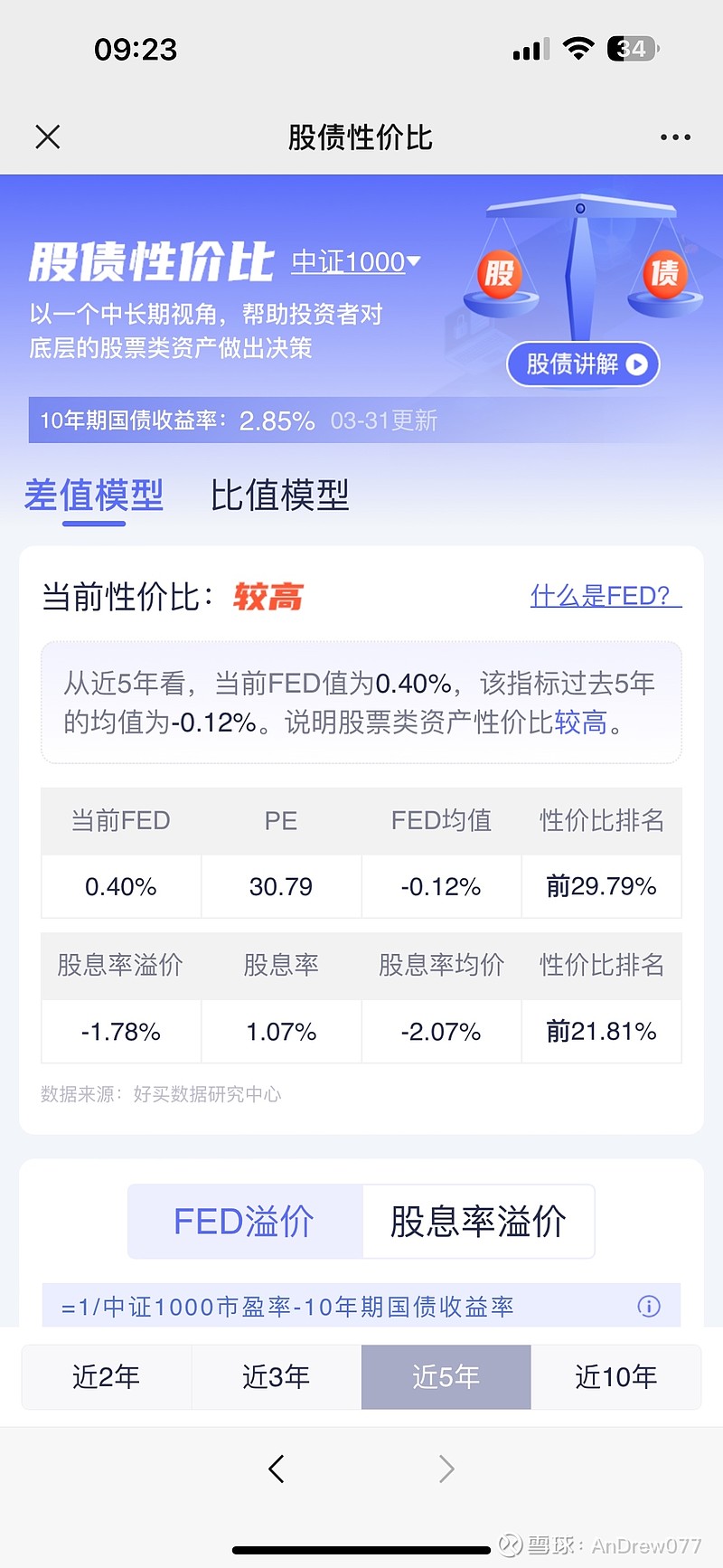Switch to 股息率溢价 segment
Viewport: 723px width, 1568px height.
(x=478, y=1222)
